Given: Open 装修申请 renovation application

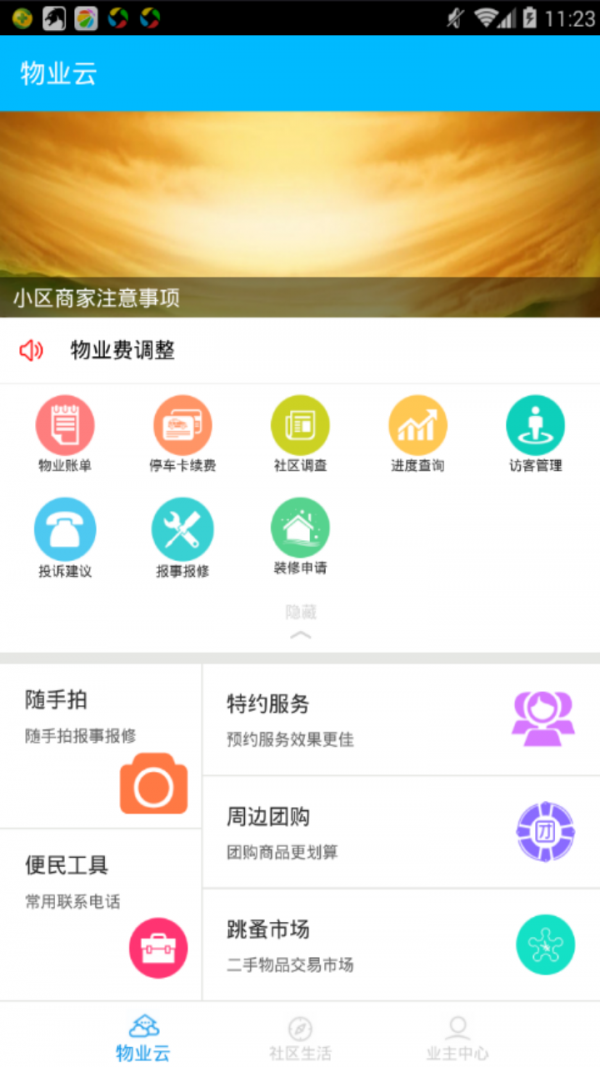Looking at the screenshot, I should (x=300, y=536).
